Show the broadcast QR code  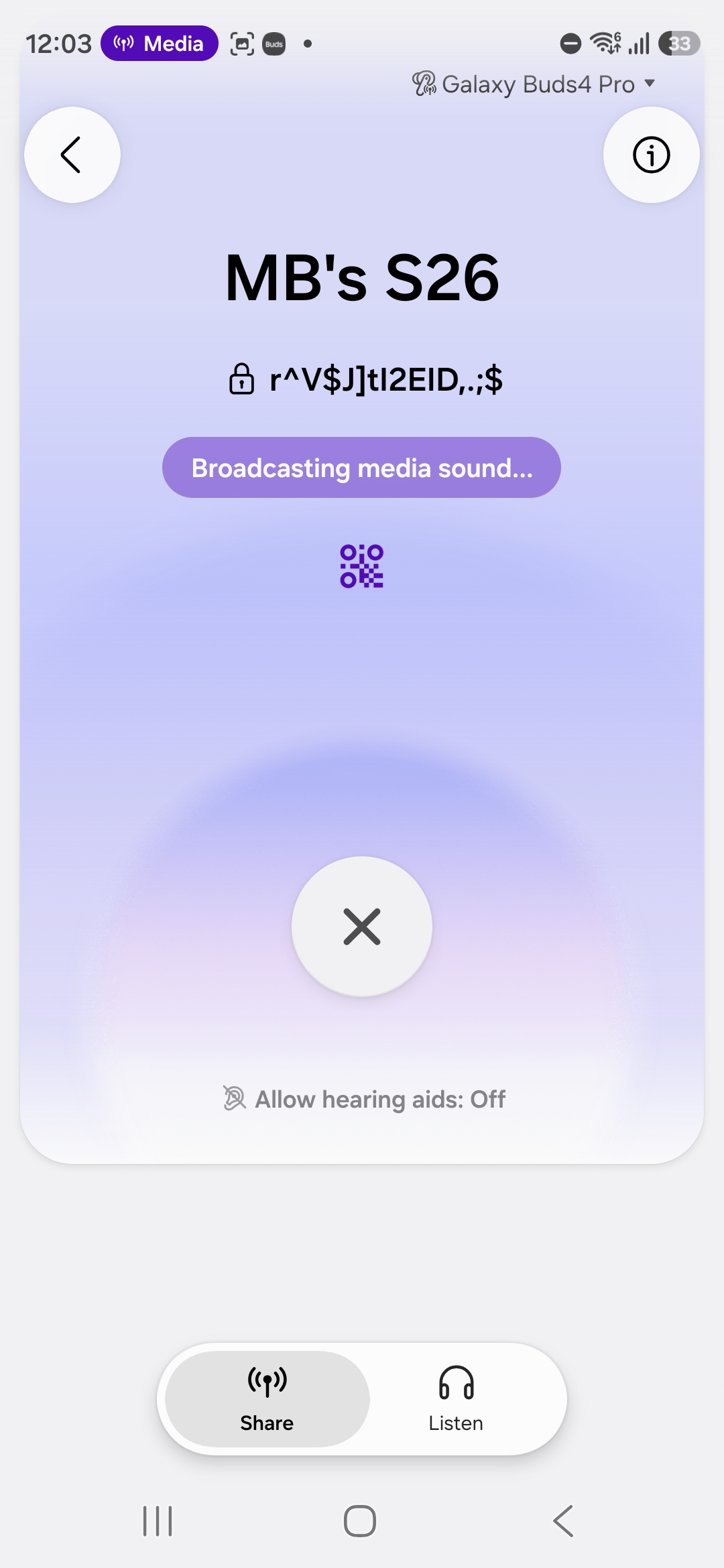361,566
